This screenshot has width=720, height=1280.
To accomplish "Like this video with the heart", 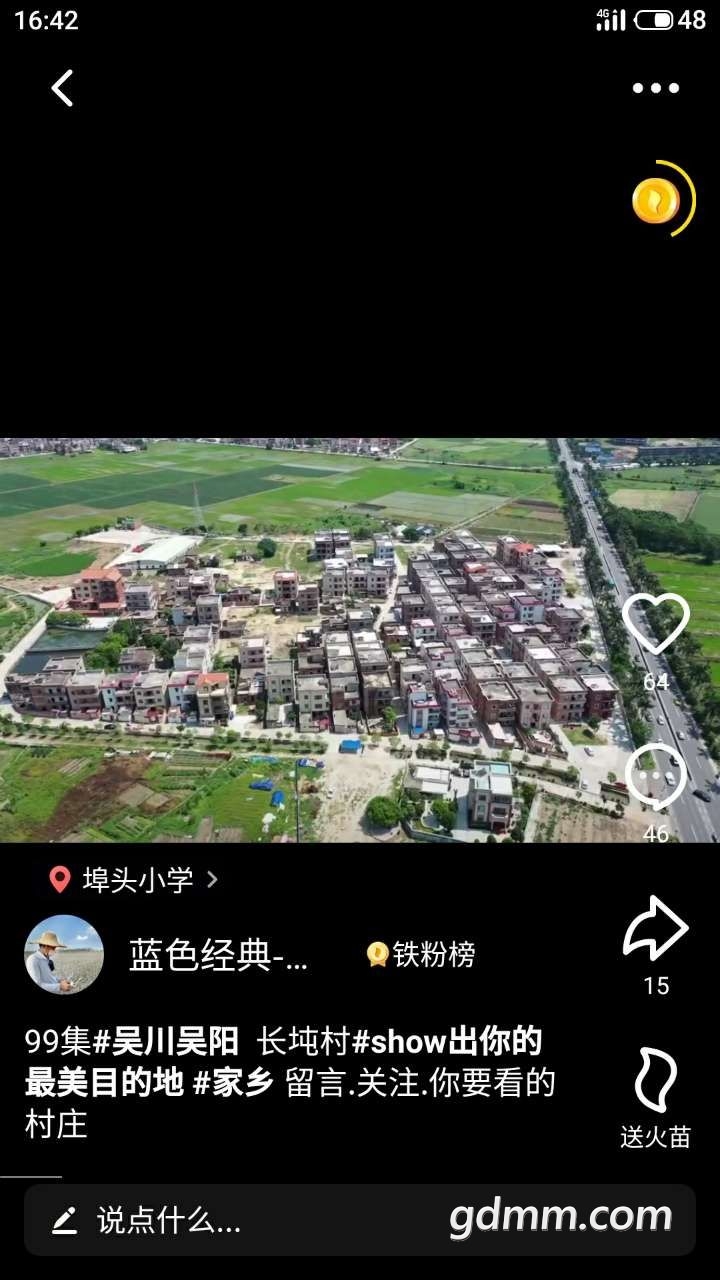I will click(x=656, y=623).
